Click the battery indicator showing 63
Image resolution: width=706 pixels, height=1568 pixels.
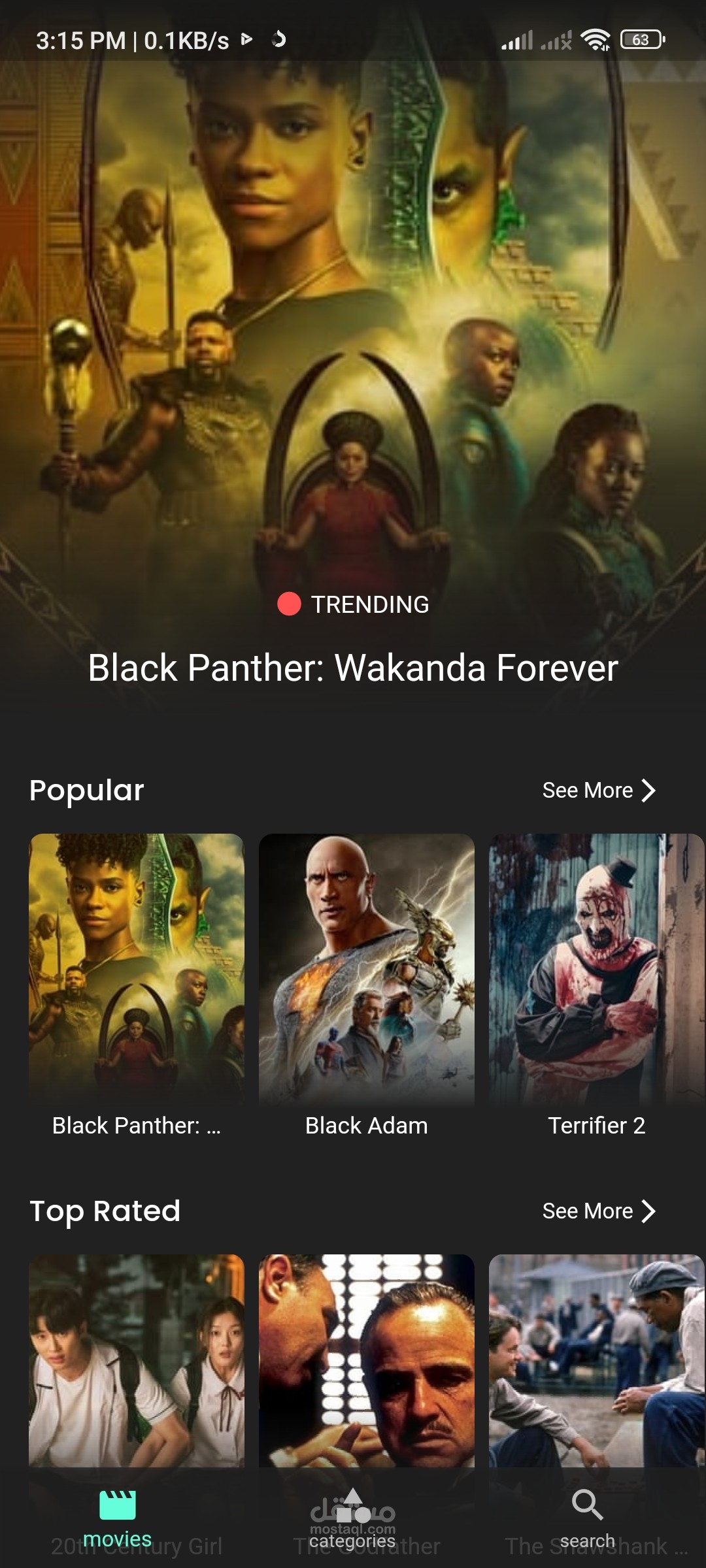[x=639, y=39]
